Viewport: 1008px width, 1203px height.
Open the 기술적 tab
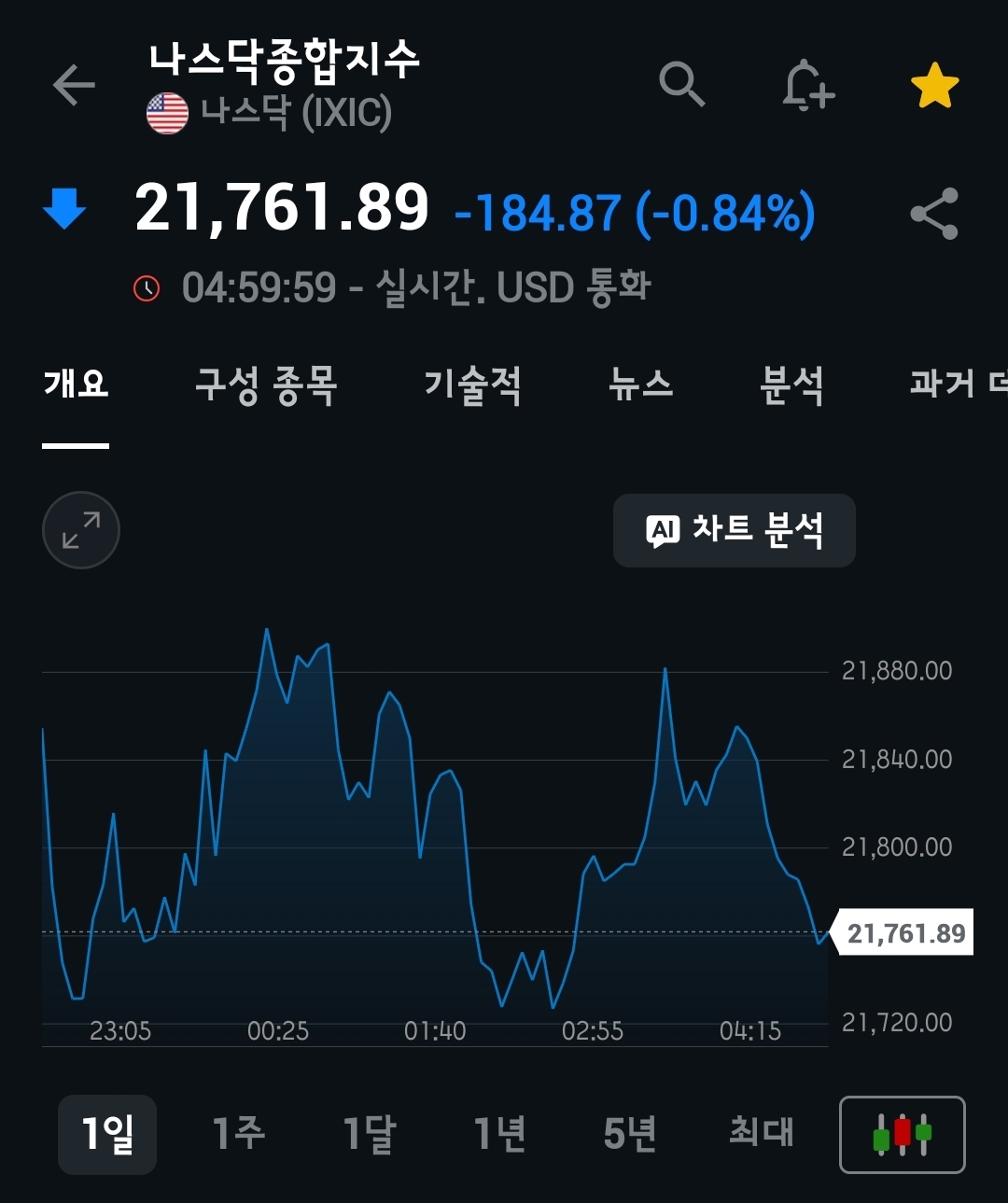coord(472,385)
